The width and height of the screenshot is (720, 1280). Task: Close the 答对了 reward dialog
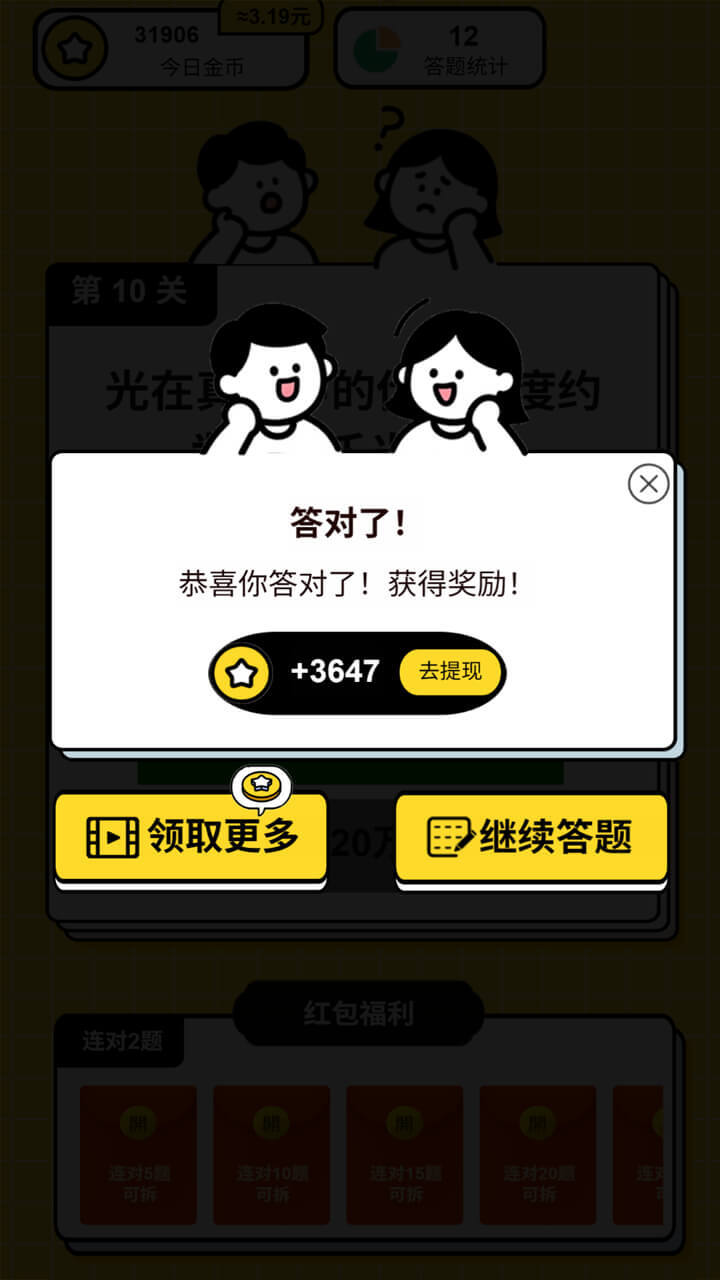(648, 484)
